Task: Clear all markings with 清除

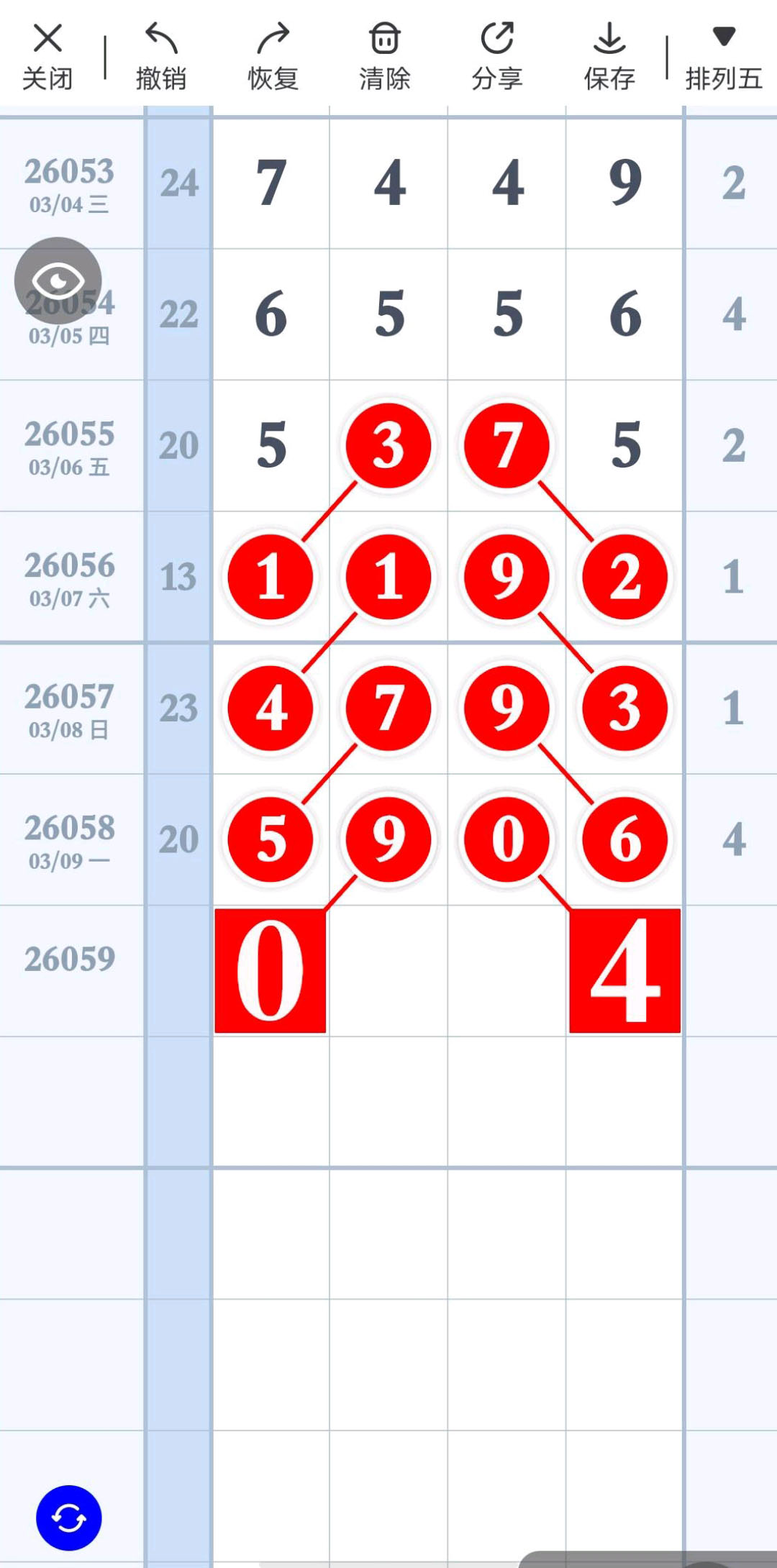Action: 385,56
